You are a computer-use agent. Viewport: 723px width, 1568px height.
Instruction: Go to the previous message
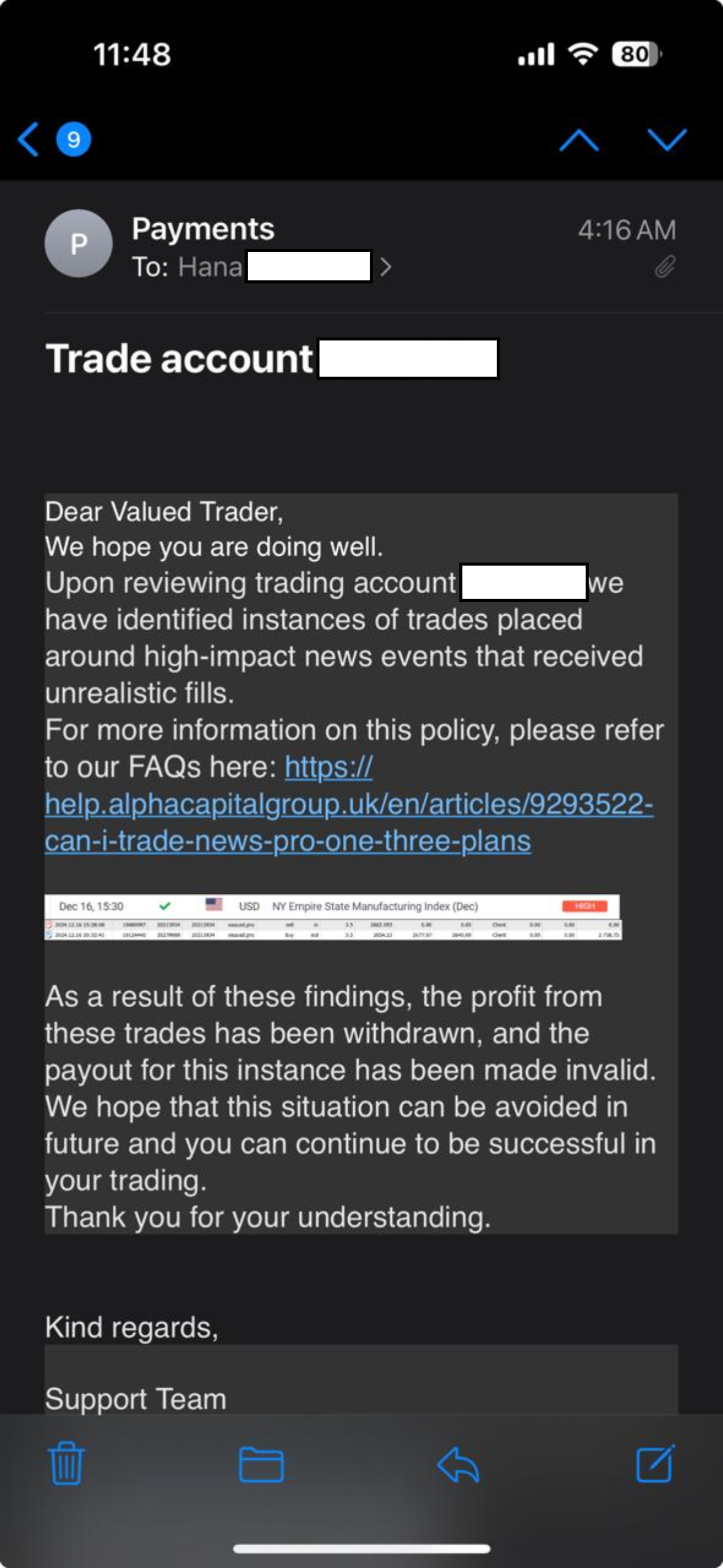pos(578,140)
